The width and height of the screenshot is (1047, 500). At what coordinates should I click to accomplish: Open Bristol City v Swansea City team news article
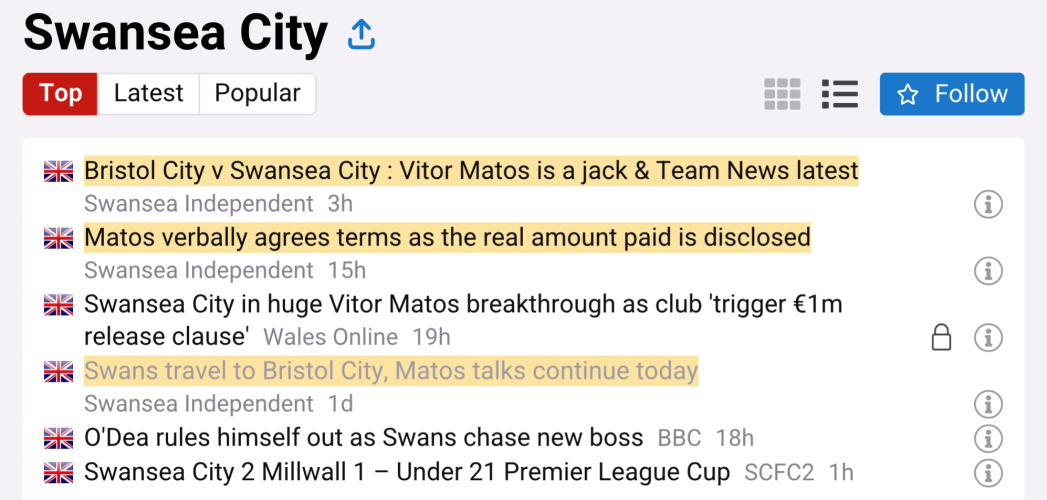coord(470,171)
